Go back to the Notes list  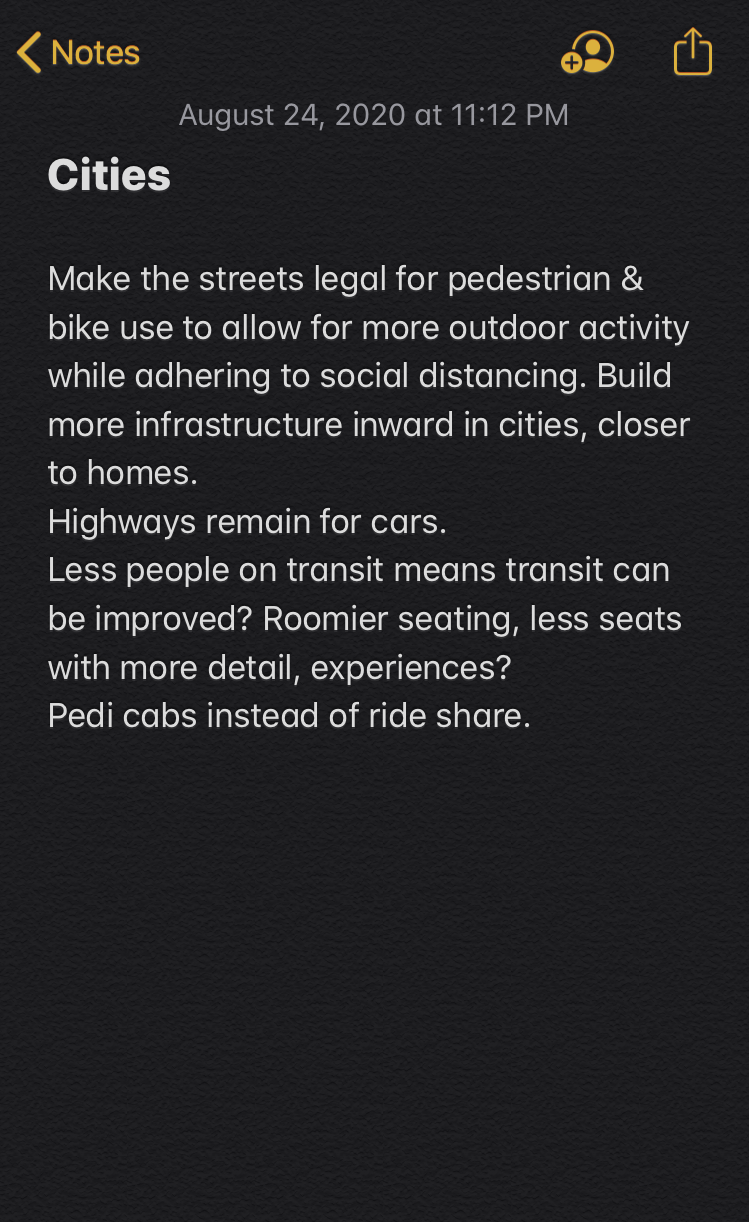pos(78,52)
